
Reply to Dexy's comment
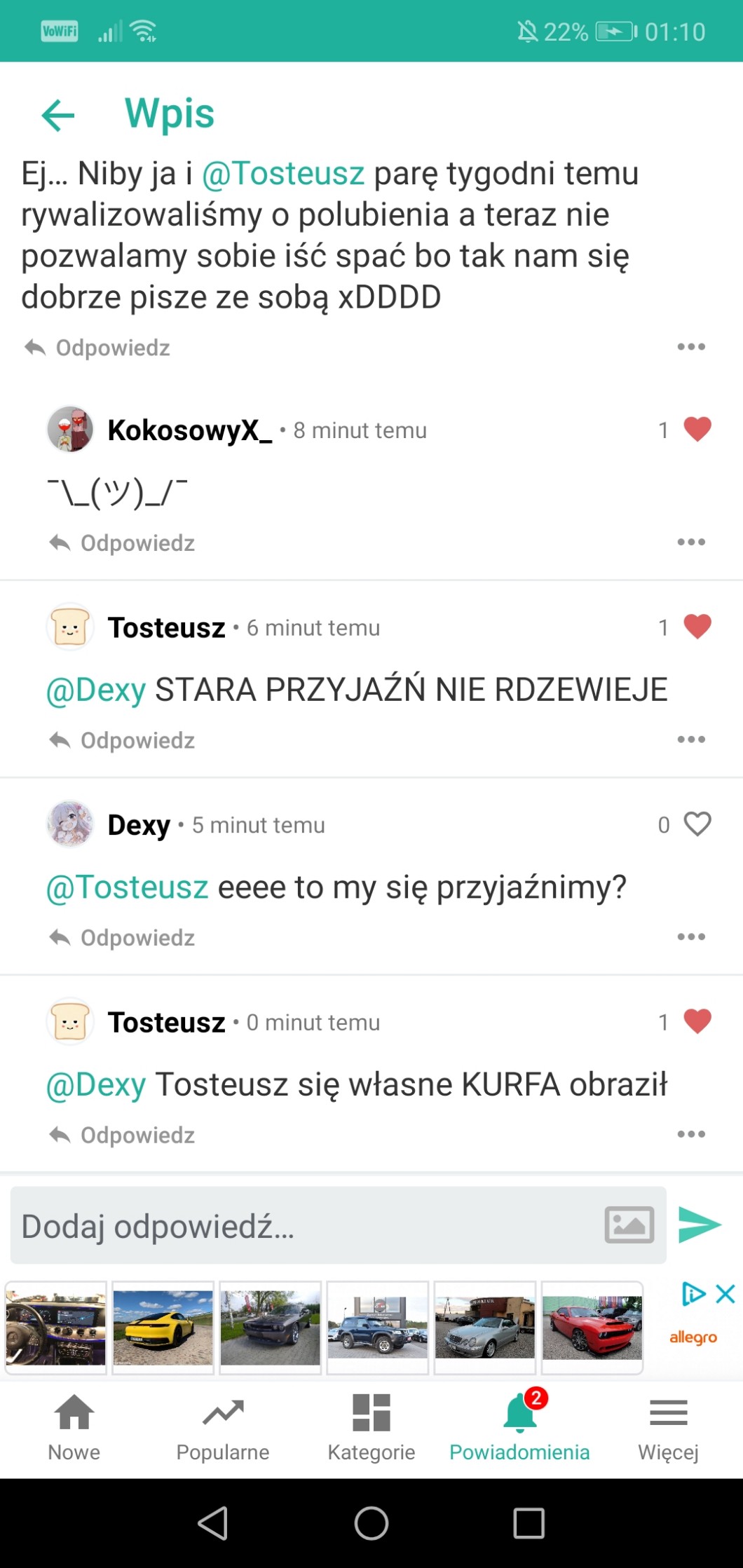click(x=123, y=938)
